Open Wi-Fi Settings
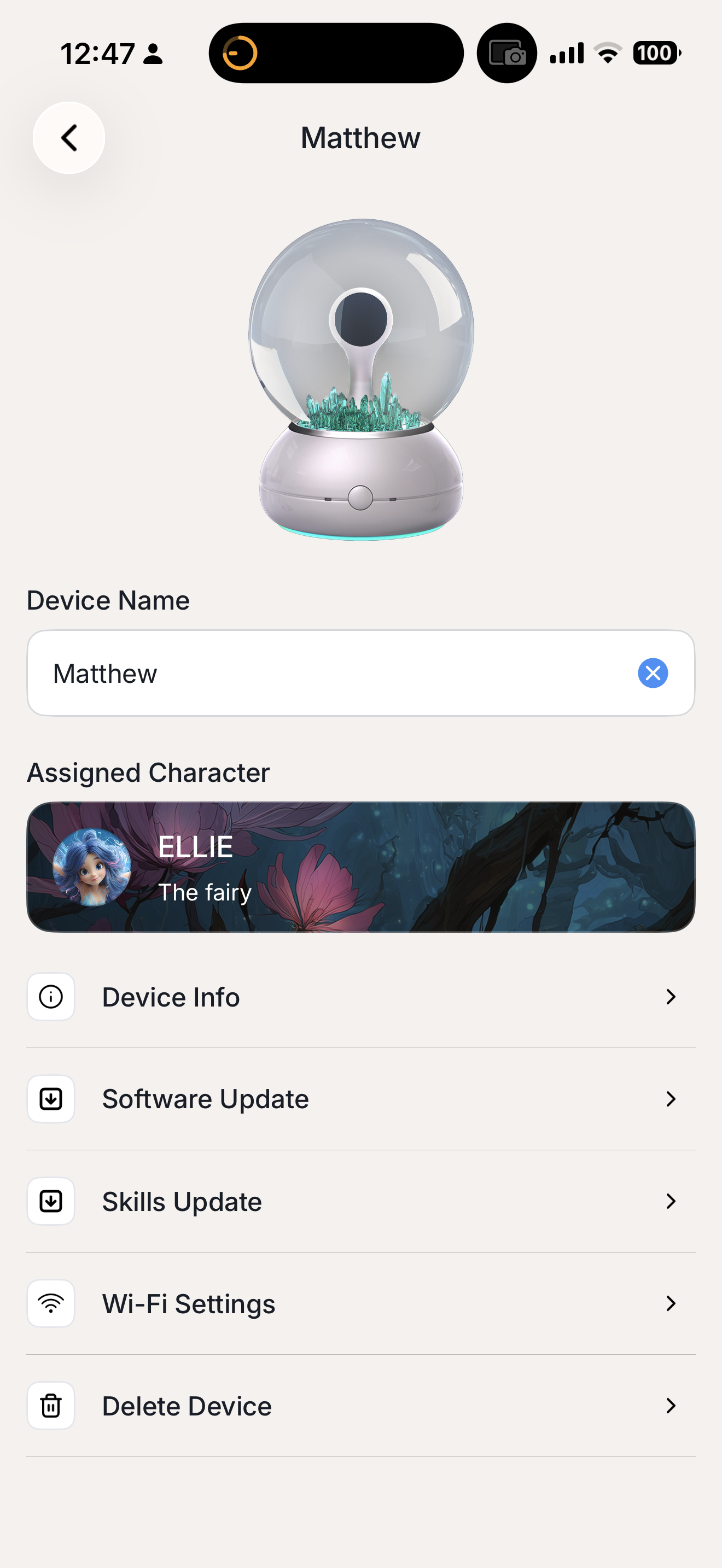 click(x=360, y=1304)
